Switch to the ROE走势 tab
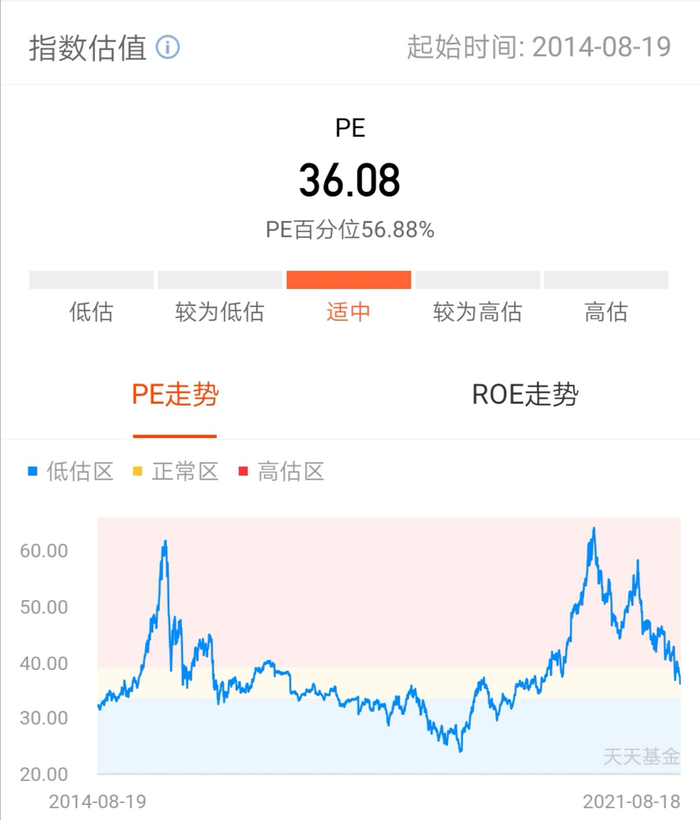Image resolution: width=700 pixels, height=820 pixels. coord(525,394)
